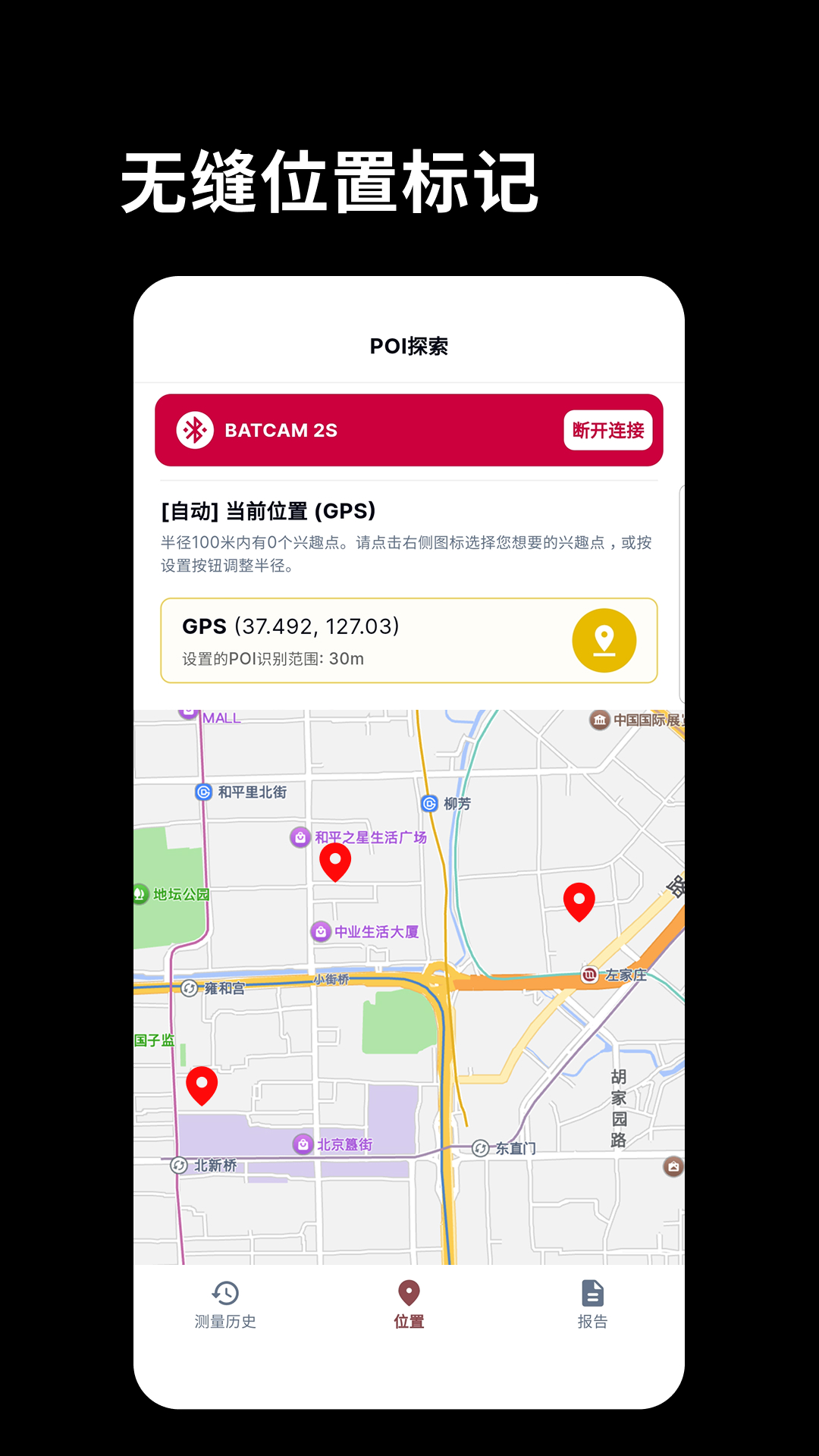The width and height of the screenshot is (819, 1456).
Task: Tap the 中国国际展览 museum icon
Action: (x=599, y=720)
